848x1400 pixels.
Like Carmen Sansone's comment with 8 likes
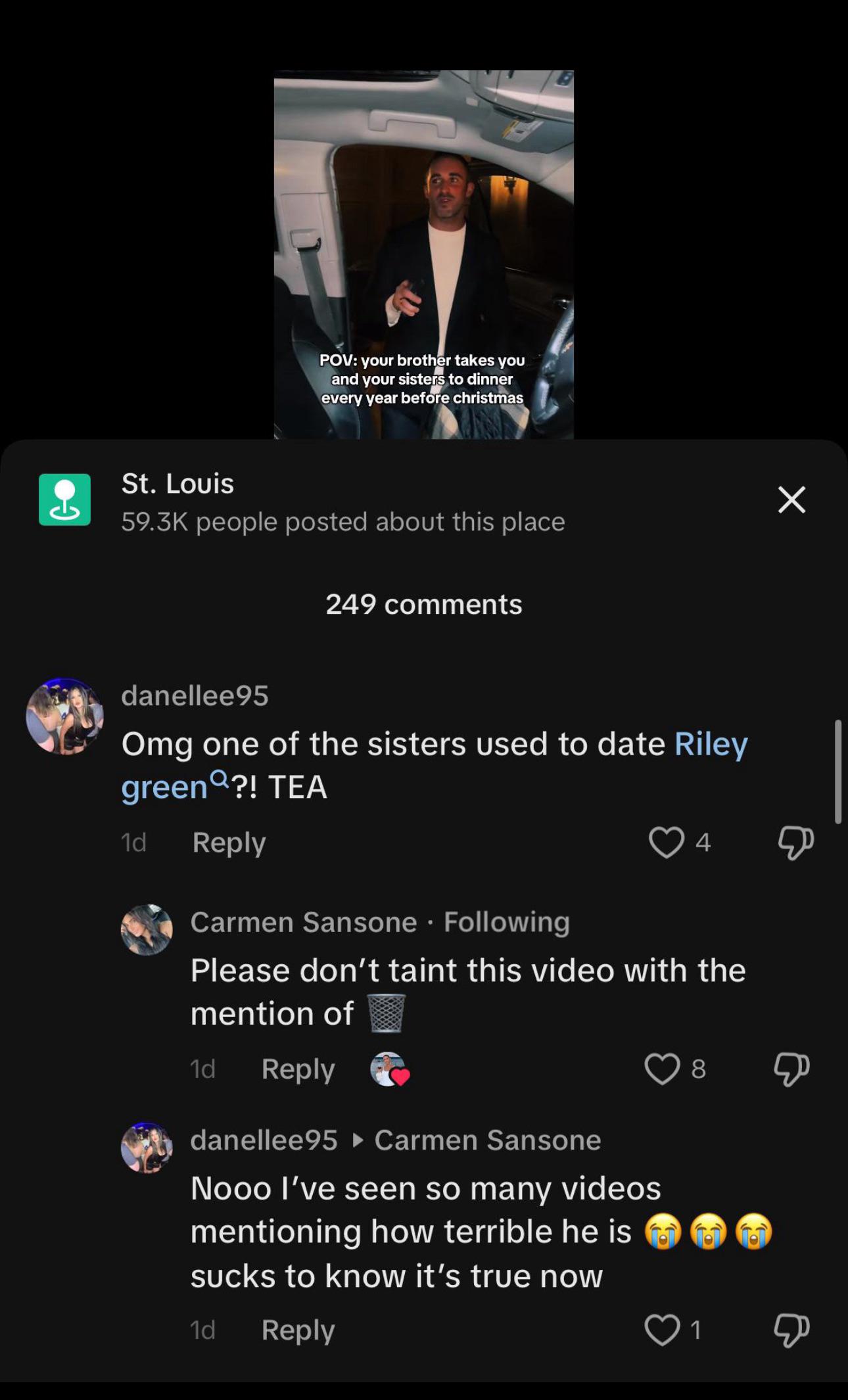(662, 1069)
